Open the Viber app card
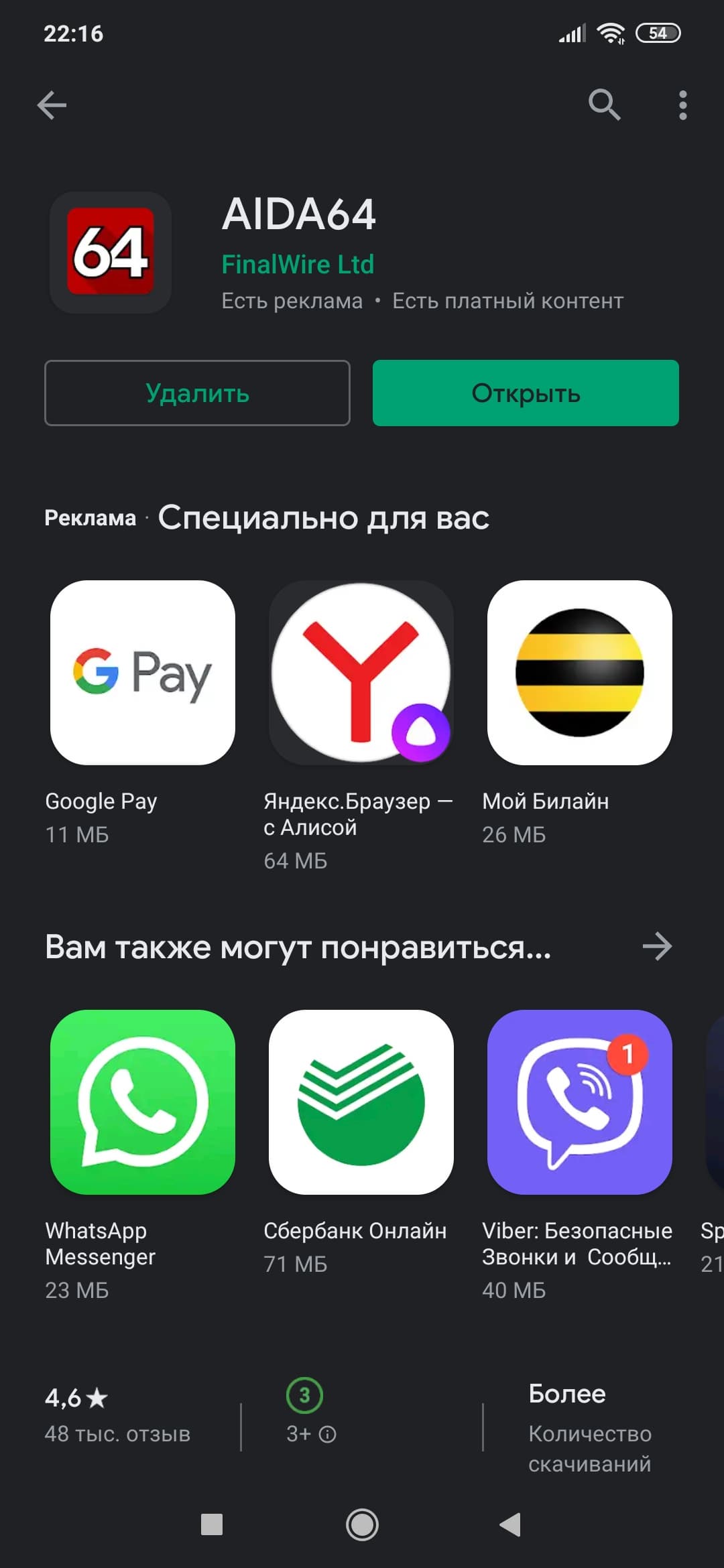The height and width of the screenshot is (1568, 724). click(x=580, y=1102)
